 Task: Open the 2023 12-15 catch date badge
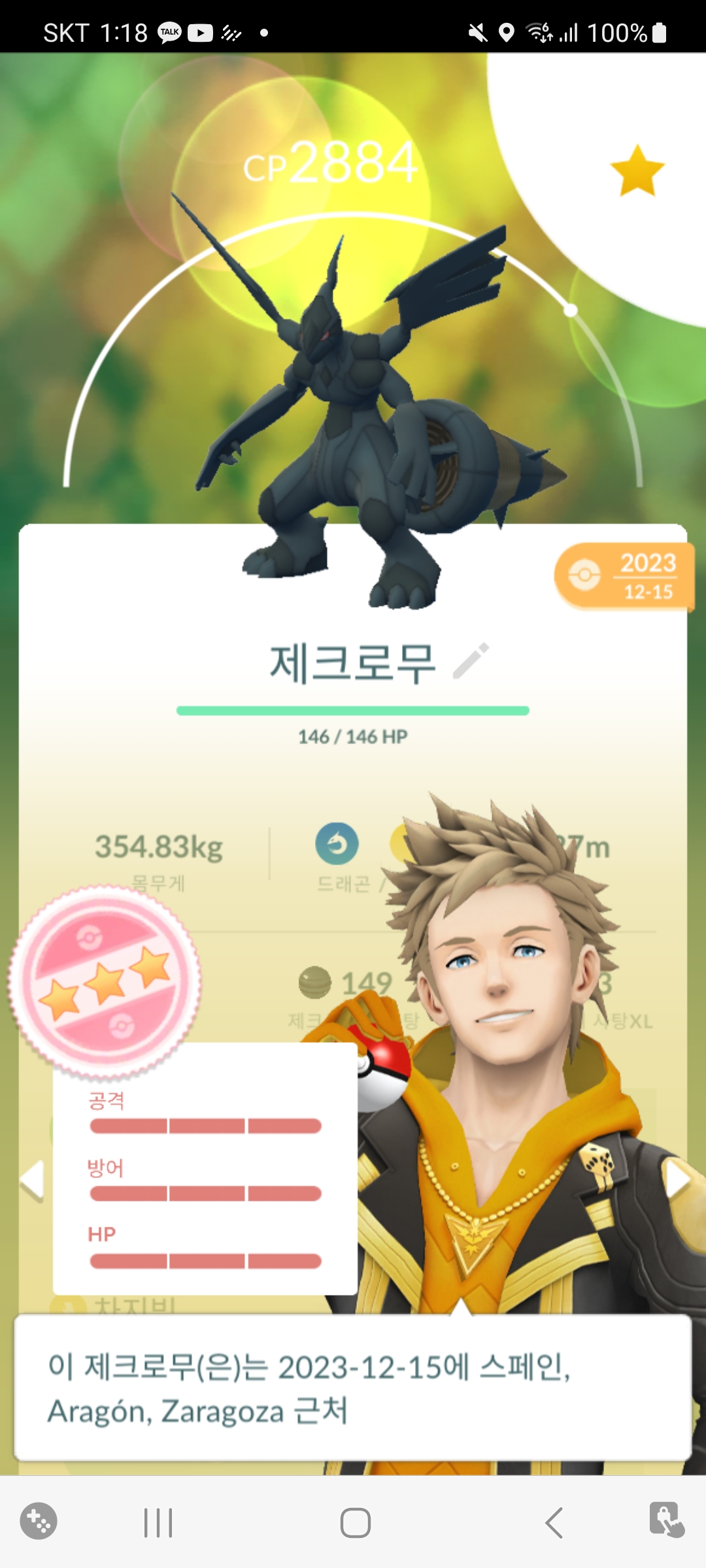coord(624,576)
